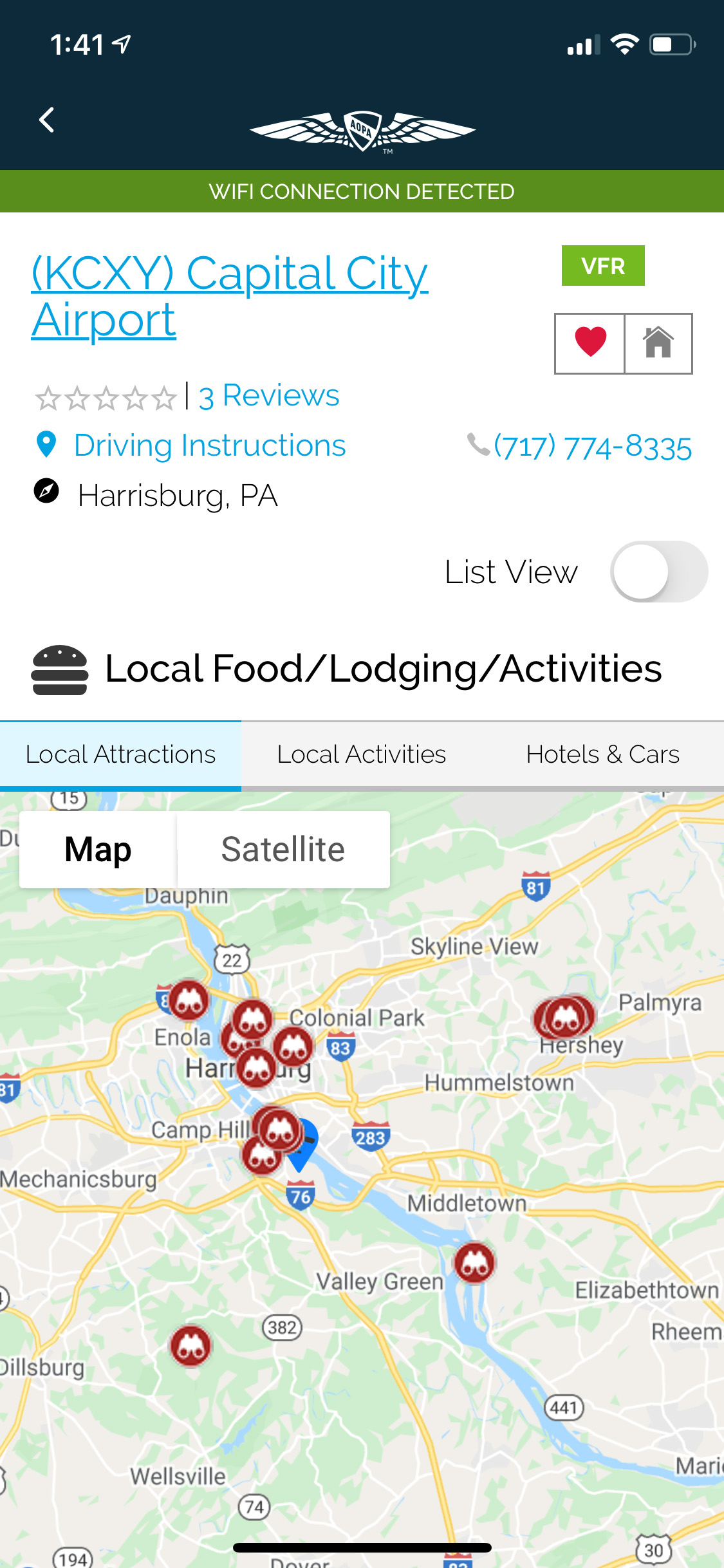This screenshot has height=1568, width=724.
Task: Tap the attraction marker at Hershey
Action: pyautogui.click(x=566, y=1016)
